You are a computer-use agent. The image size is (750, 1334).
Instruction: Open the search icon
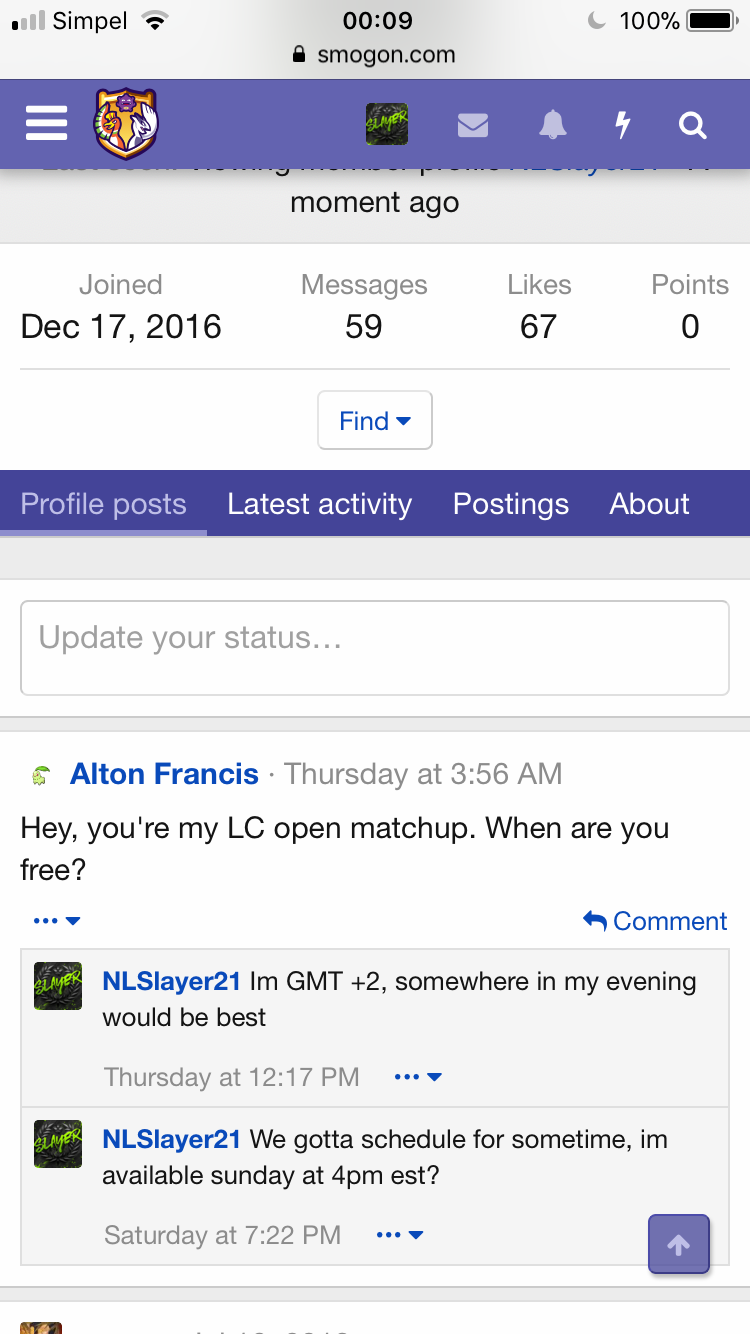coord(692,125)
